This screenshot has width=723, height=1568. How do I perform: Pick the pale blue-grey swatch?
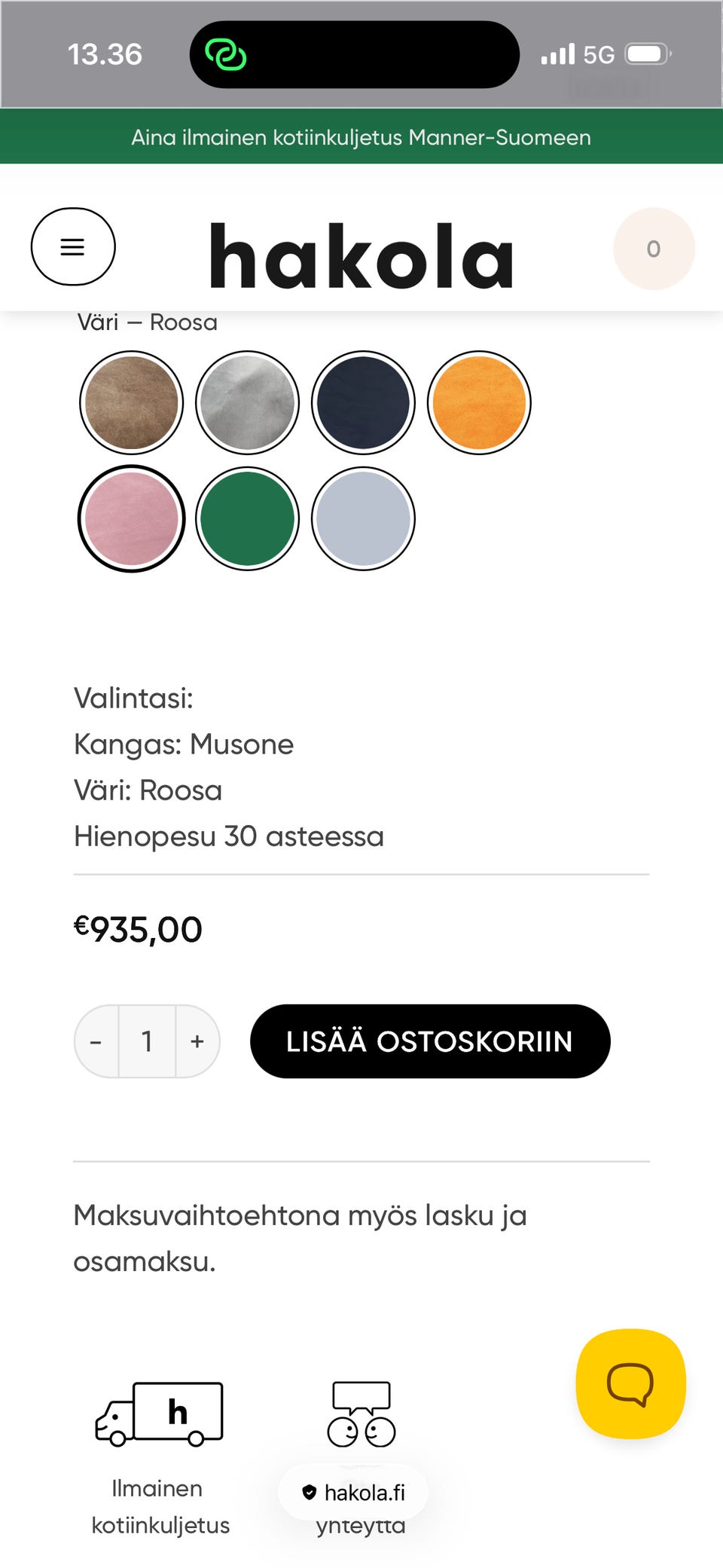[364, 519]
